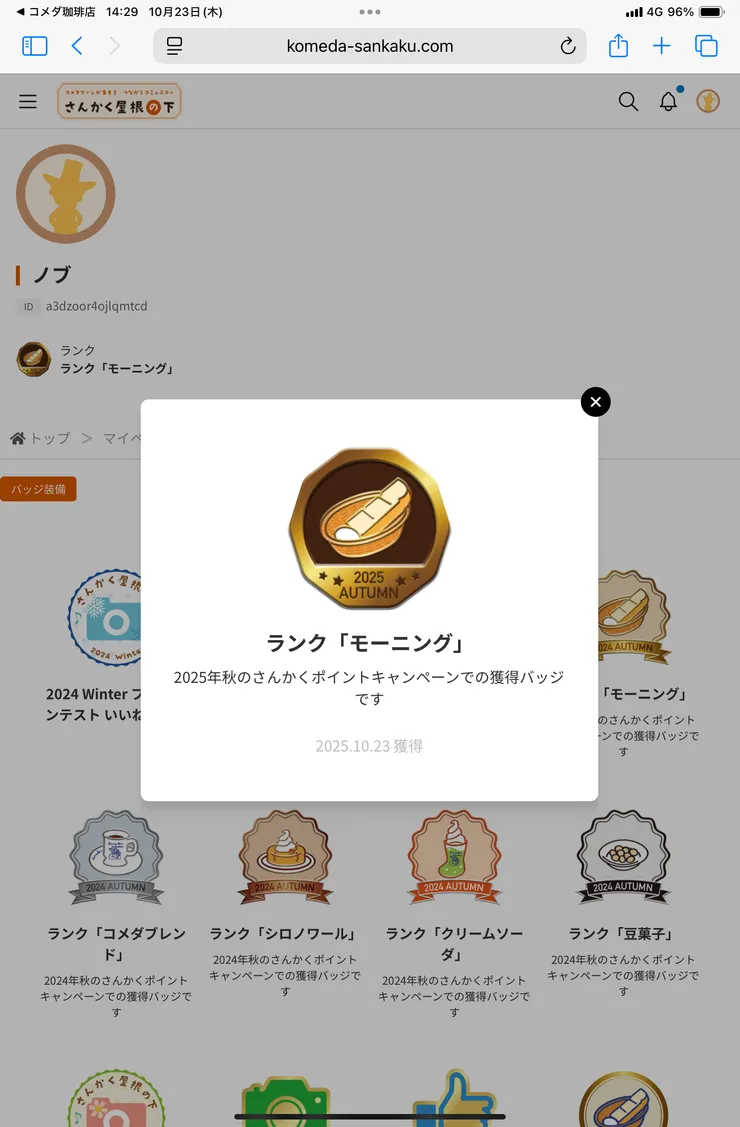
Task: Open the Safari share sheet
Action: 618,45
